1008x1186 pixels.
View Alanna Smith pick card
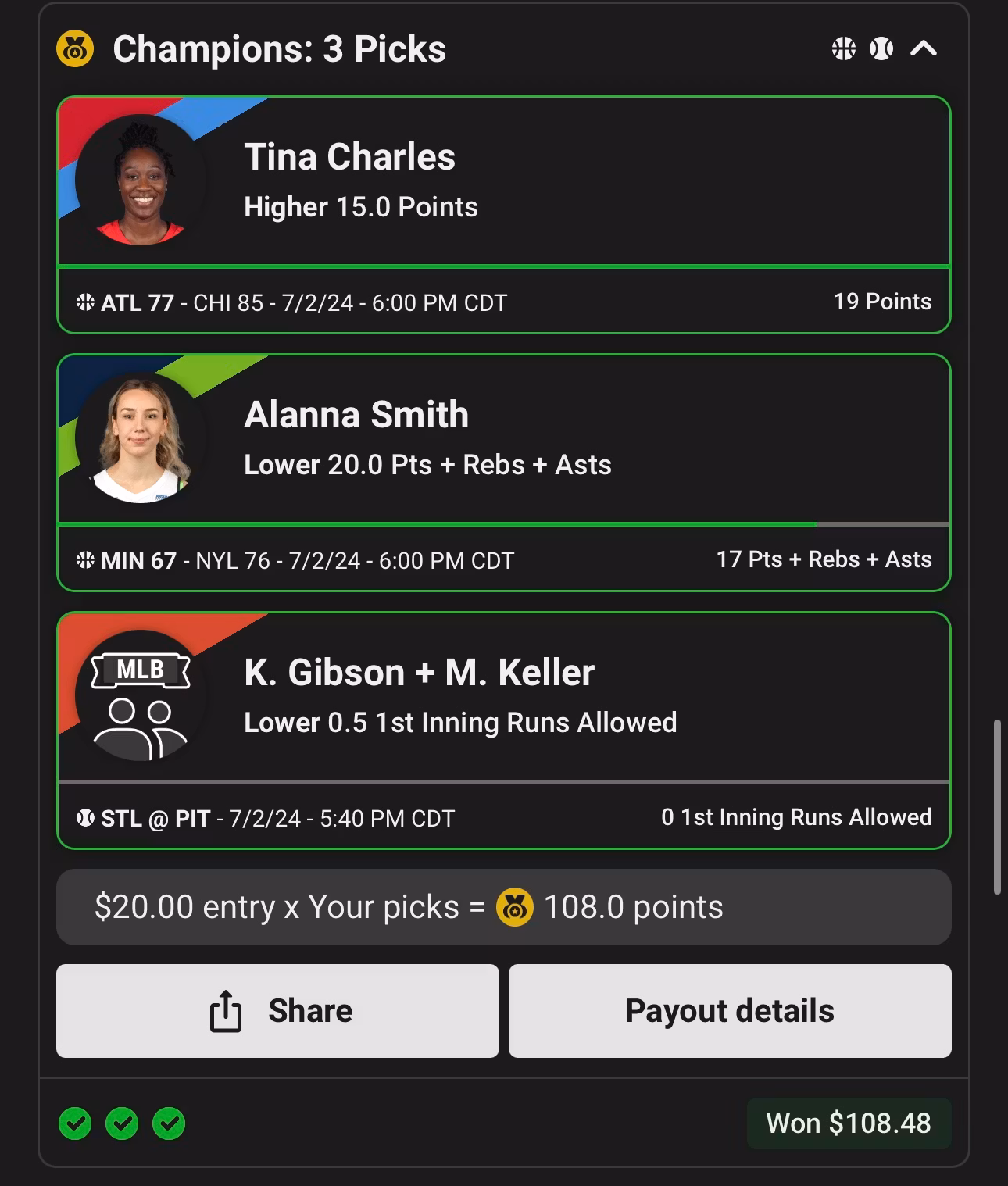(x=503, y=440)
